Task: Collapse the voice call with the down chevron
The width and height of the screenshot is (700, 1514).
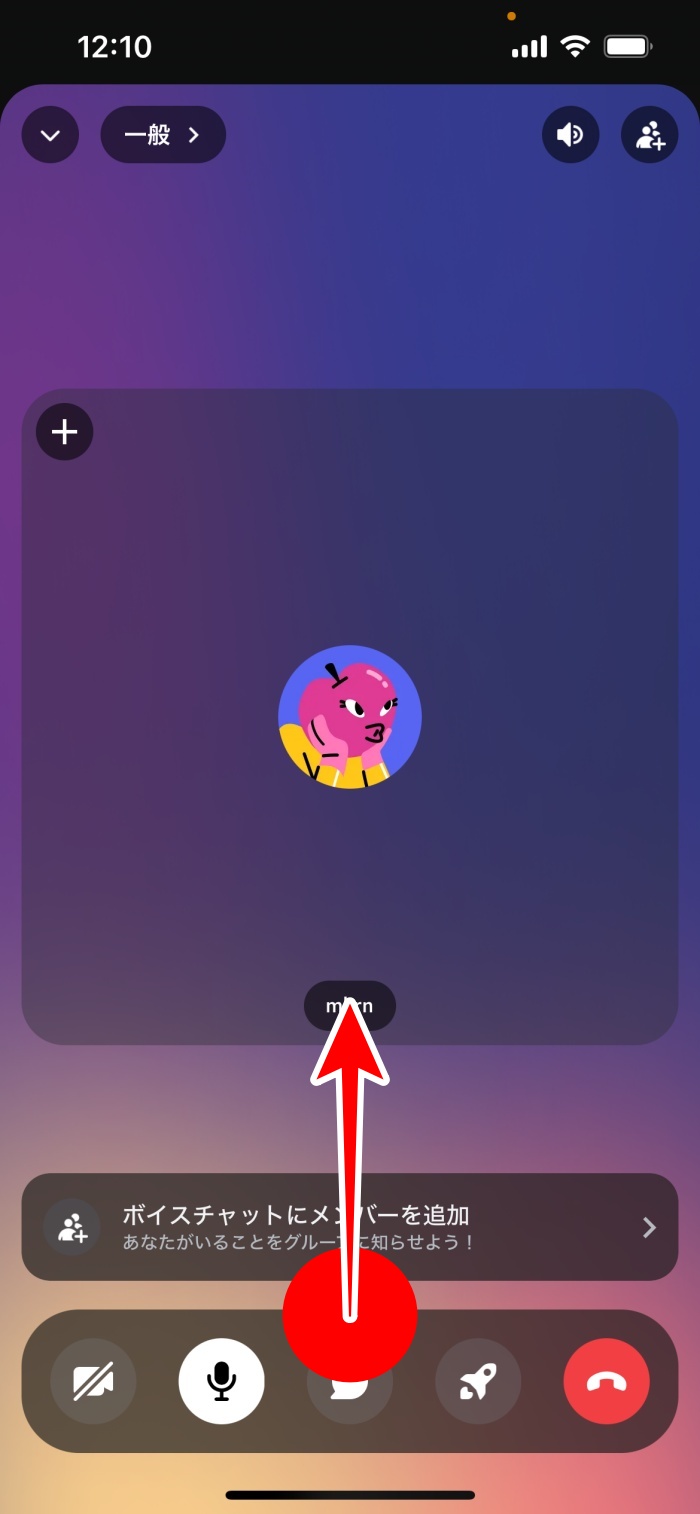Action: click(50, 135)
